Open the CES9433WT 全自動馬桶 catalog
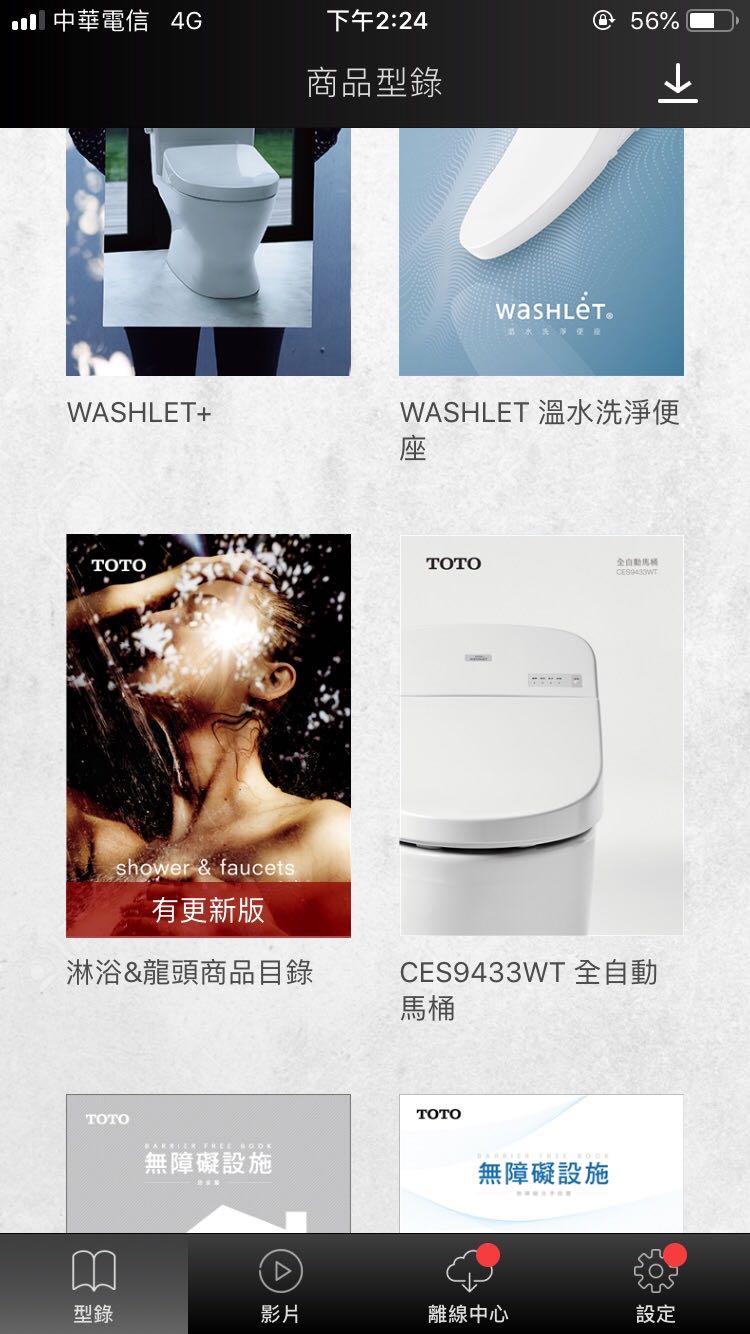This screenshot has width=750, height=1334. 541,735
